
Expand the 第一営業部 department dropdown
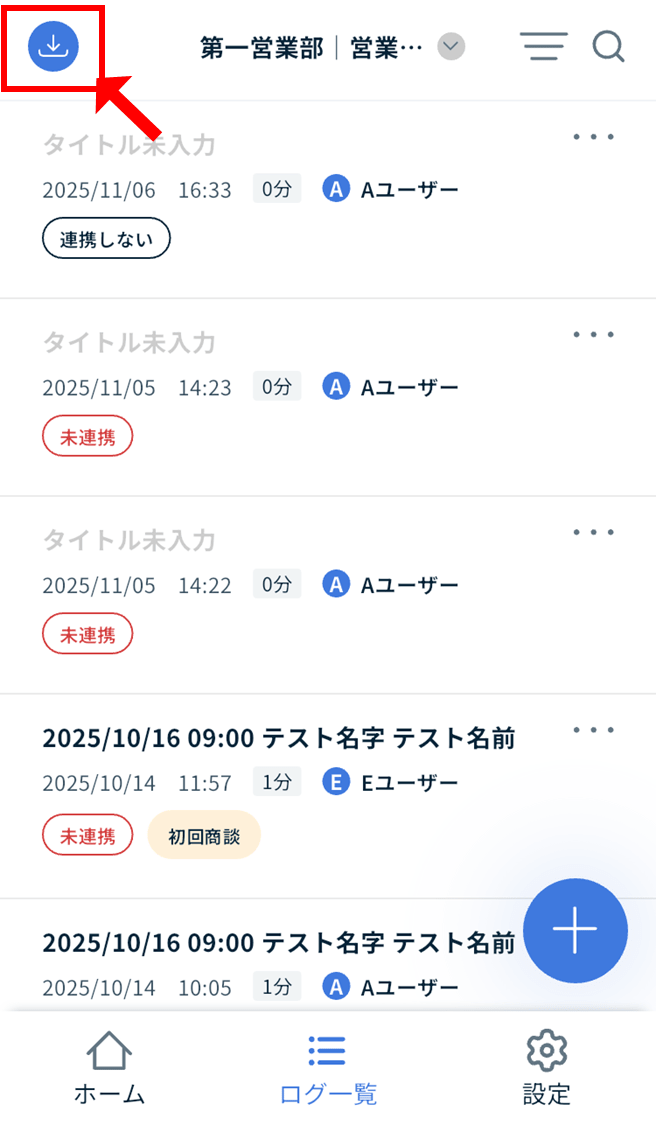coord(452,47)
